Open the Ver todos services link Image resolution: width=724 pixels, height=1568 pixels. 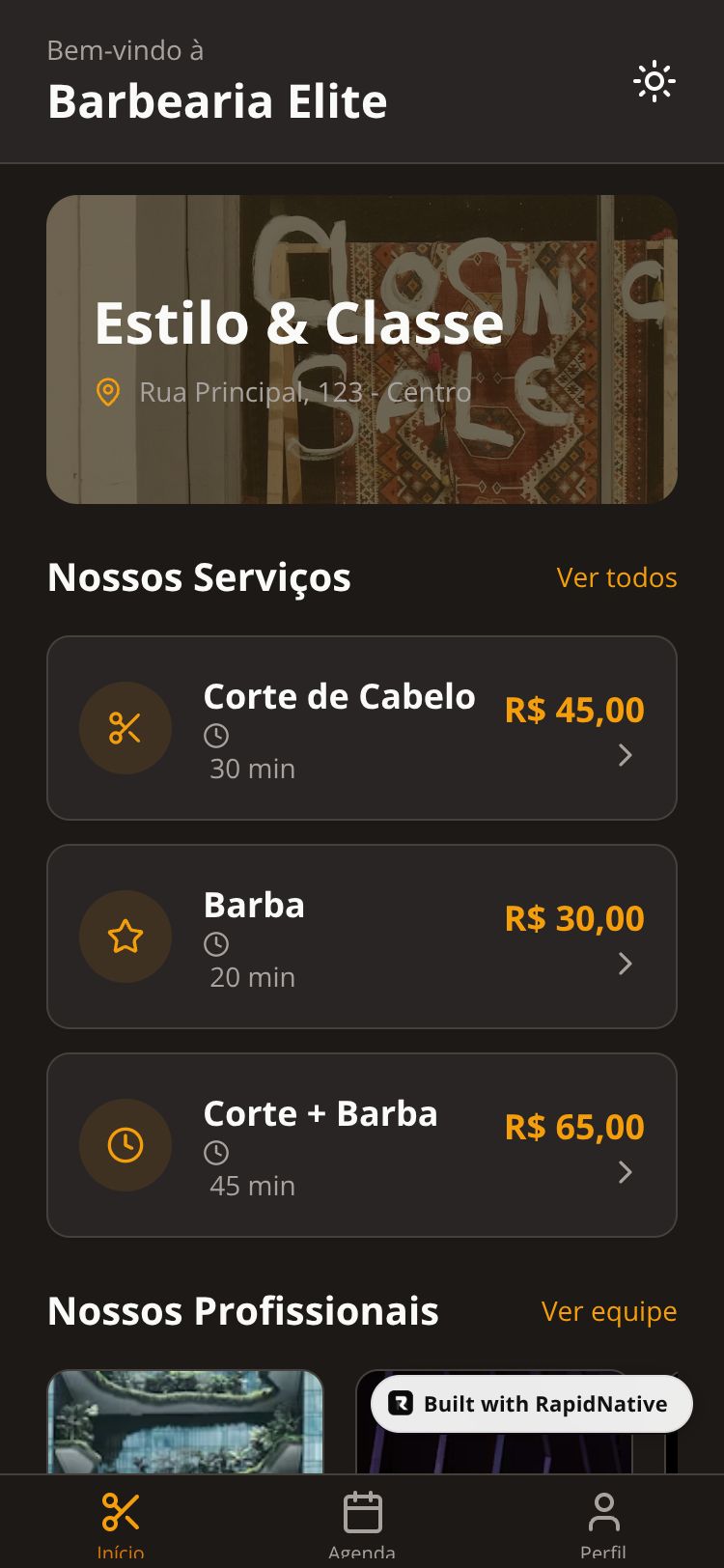(616, 577)
